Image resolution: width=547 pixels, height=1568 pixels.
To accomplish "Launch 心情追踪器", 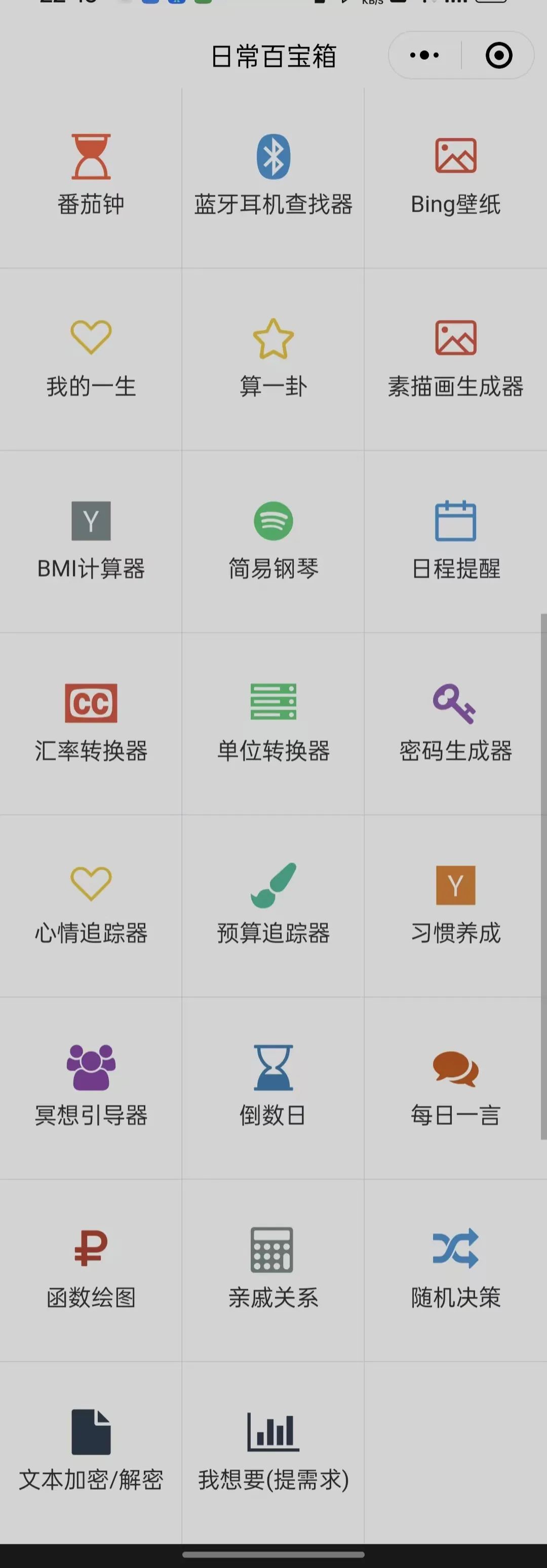I will coord(91,906).
